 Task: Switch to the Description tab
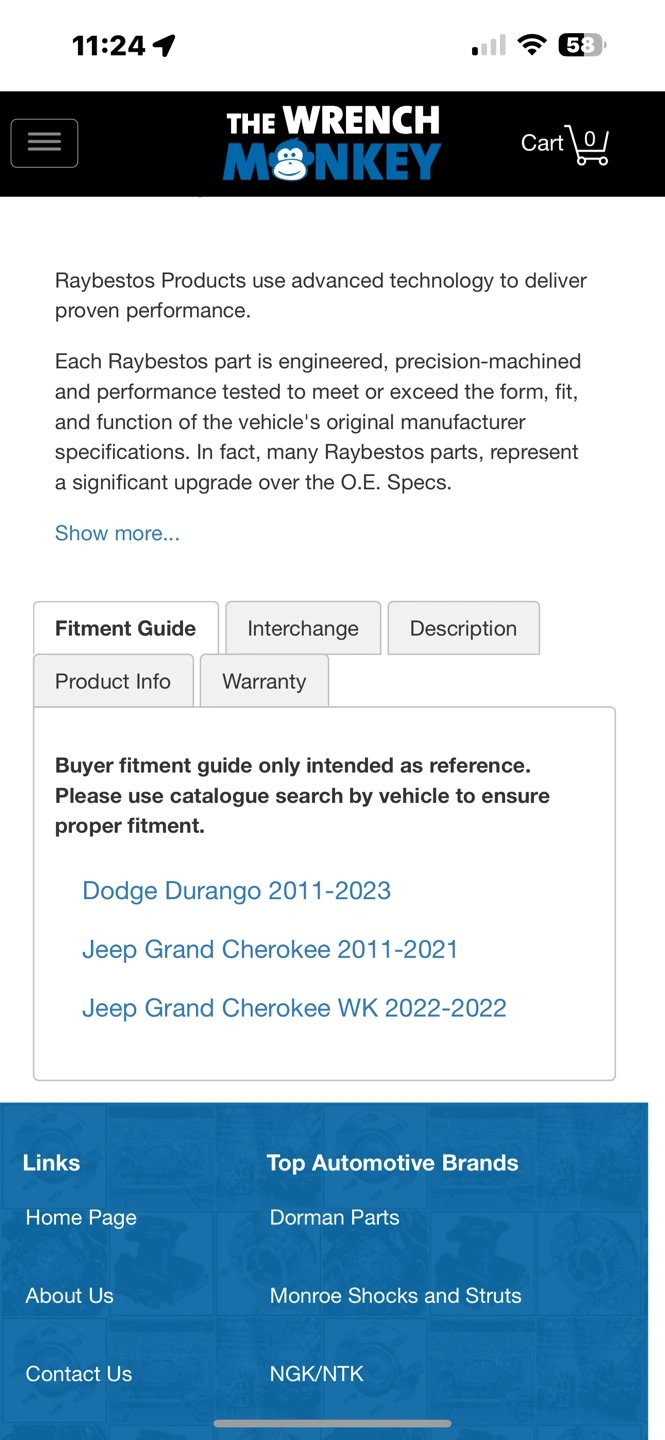point(463,628)
